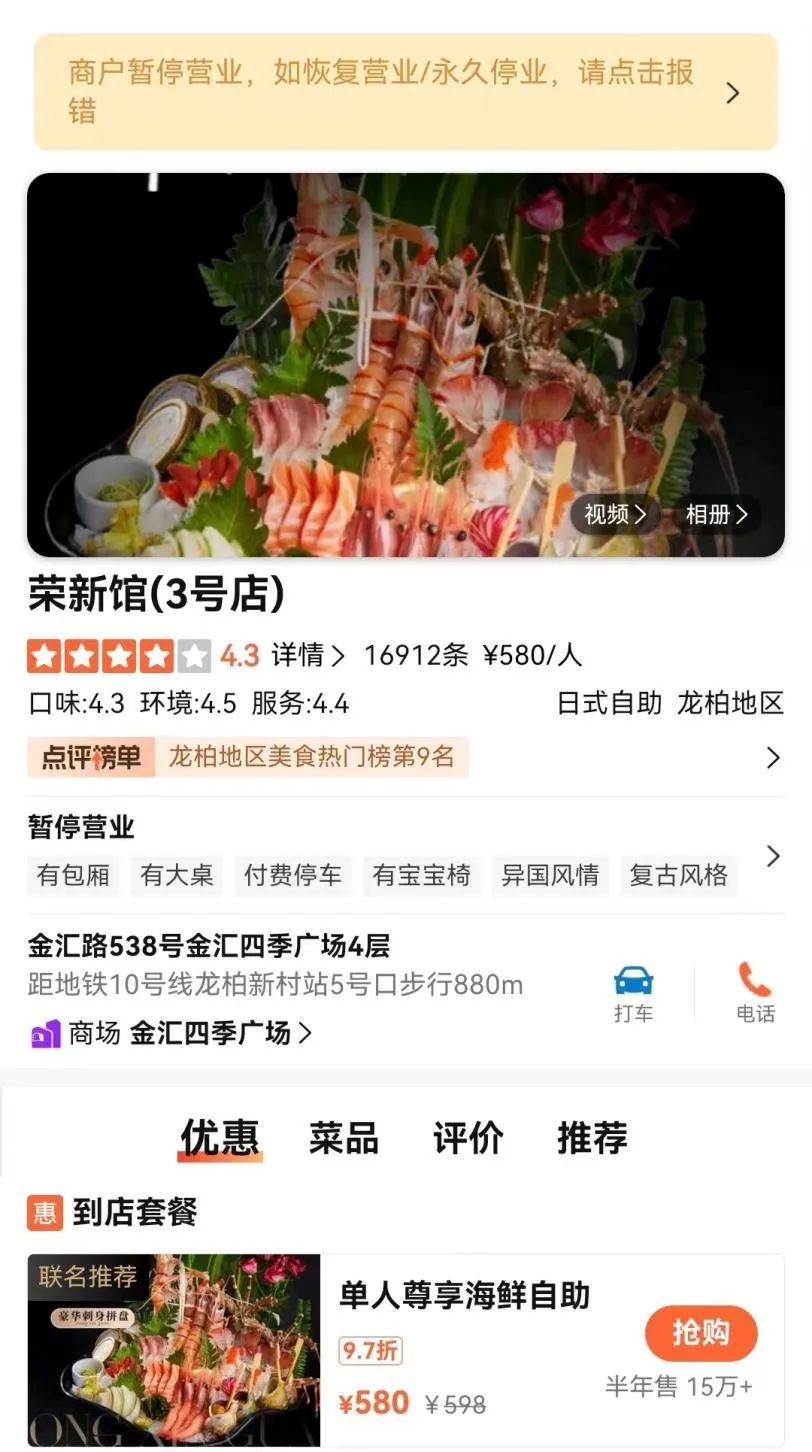Open the 单人尊享海鲜自助 package image
Screen dimensions: 812x1452
(x=174, y=1348)
